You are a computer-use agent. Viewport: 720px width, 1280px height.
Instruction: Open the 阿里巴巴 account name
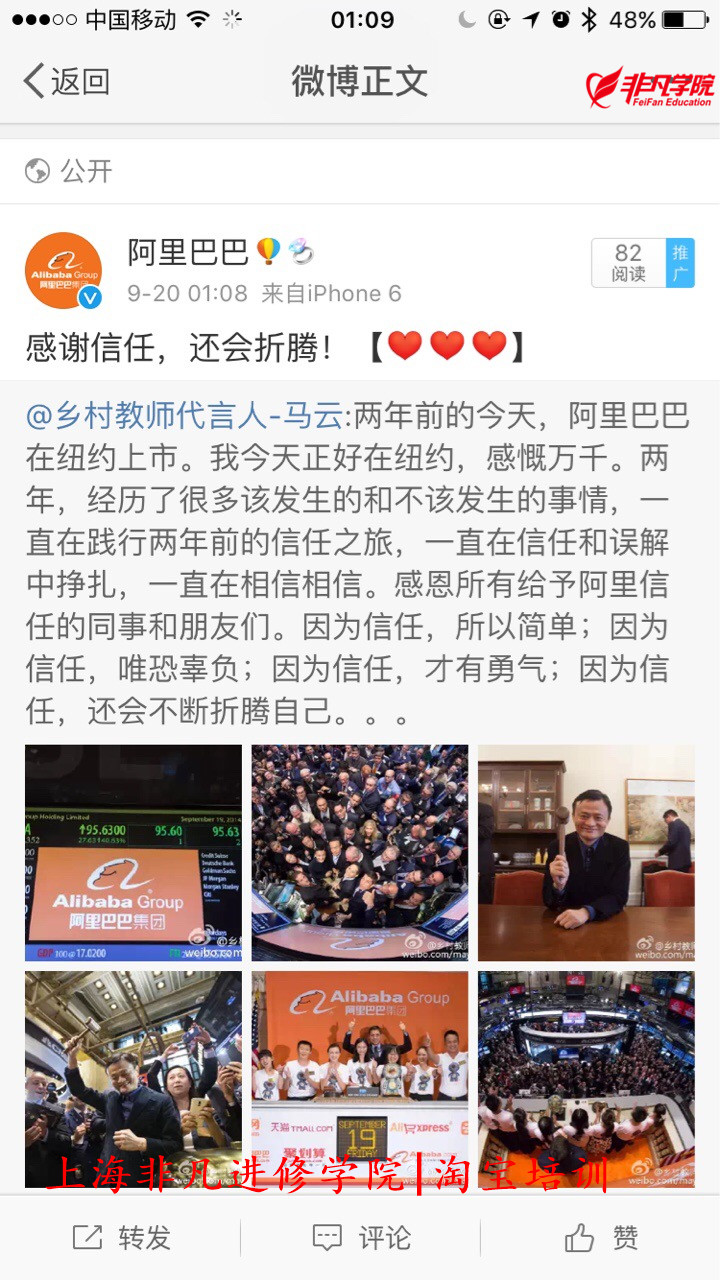[x=188, y=252]
